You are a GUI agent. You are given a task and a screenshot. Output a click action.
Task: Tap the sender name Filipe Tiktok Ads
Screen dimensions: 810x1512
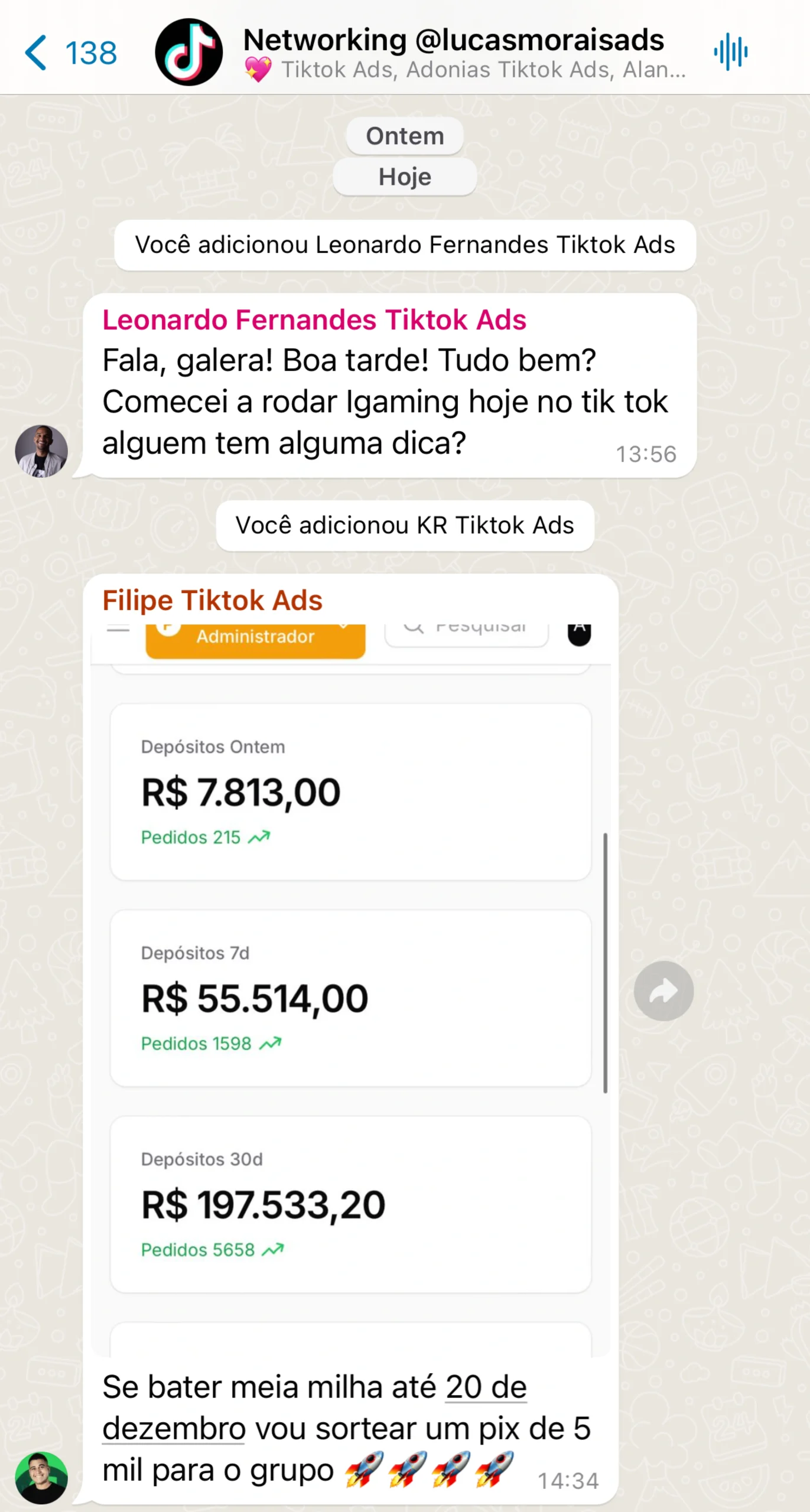pyautogui.click(x=212, y=601)
